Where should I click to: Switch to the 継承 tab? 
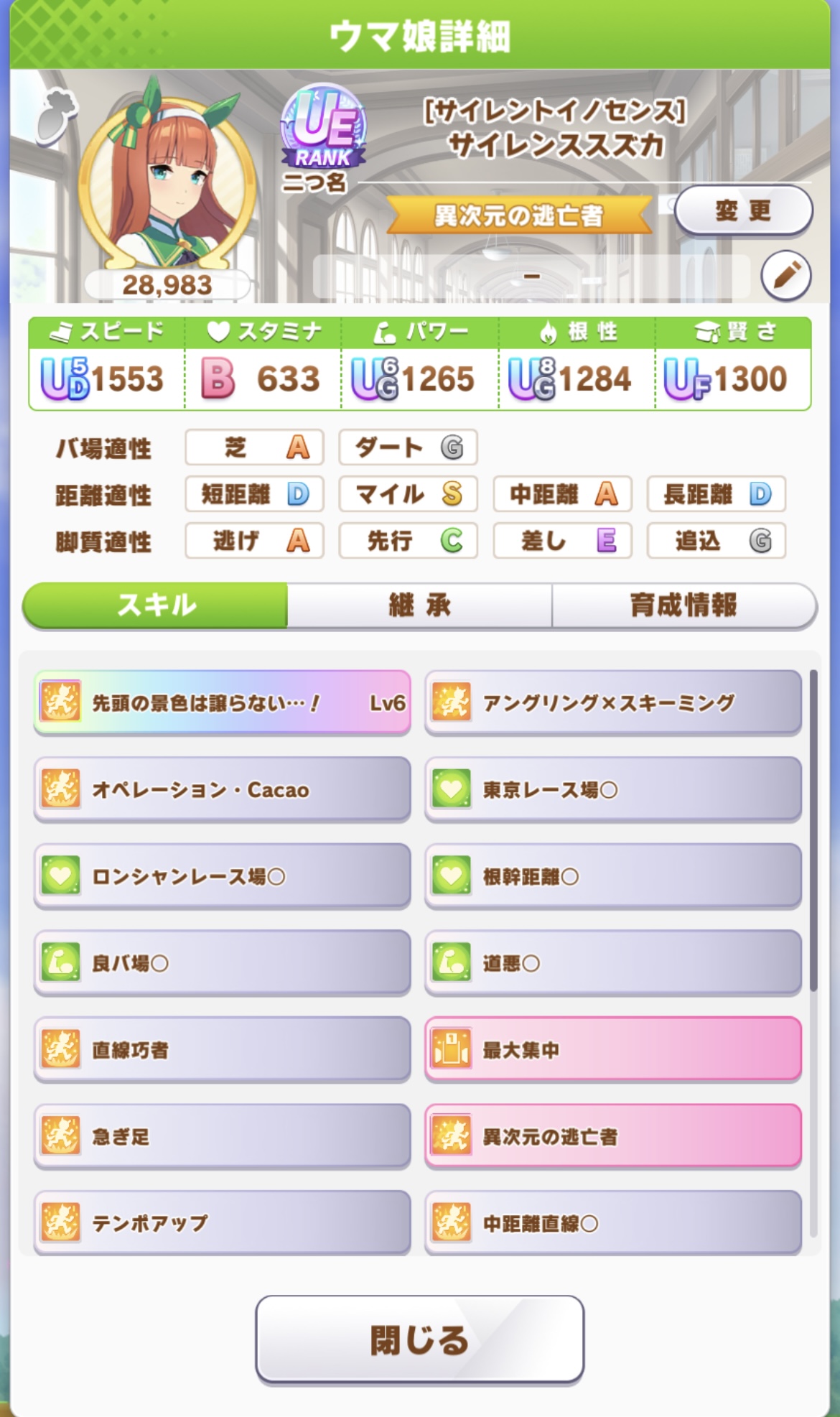point(419,605)
